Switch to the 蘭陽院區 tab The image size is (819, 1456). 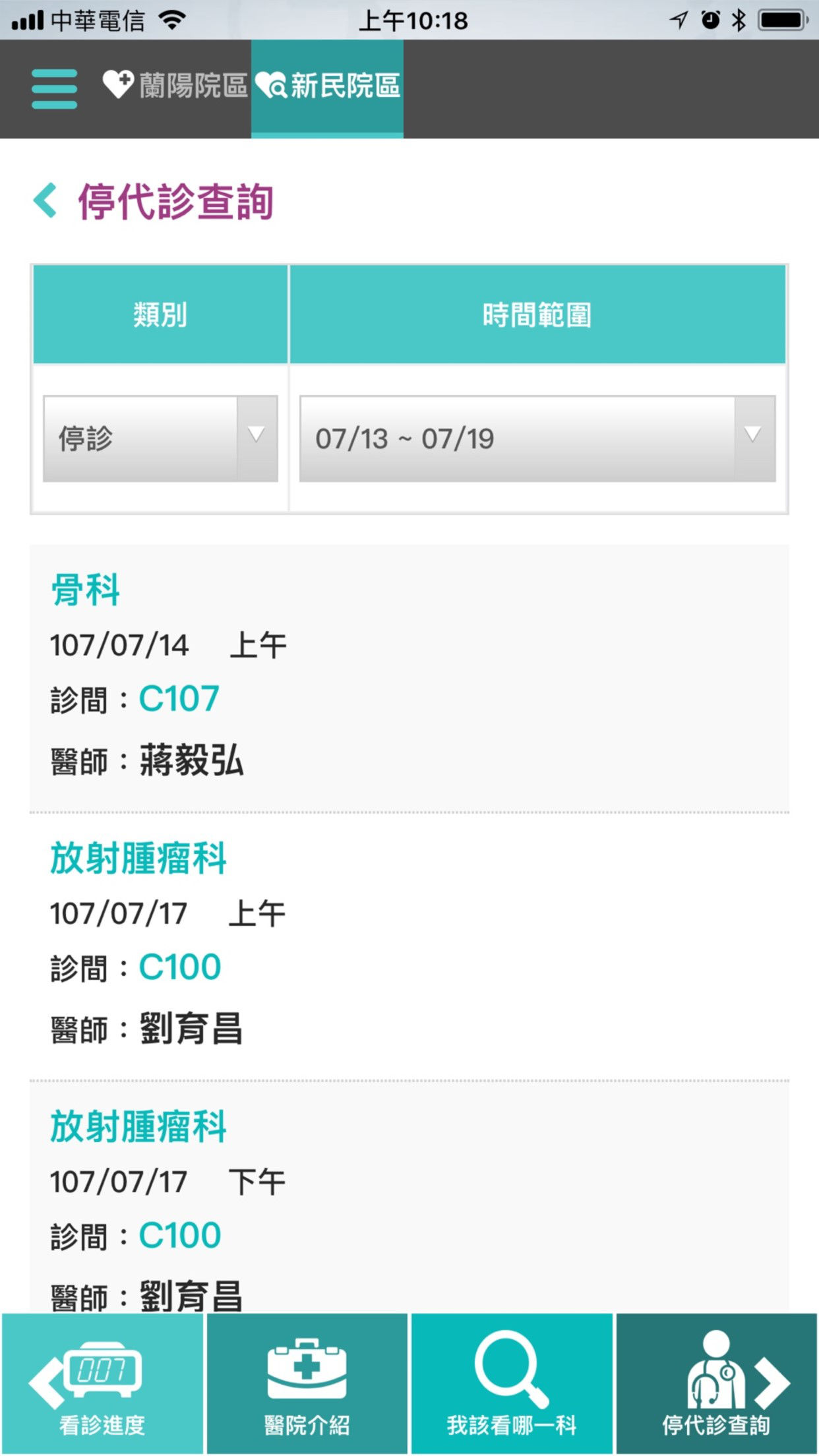175,86
